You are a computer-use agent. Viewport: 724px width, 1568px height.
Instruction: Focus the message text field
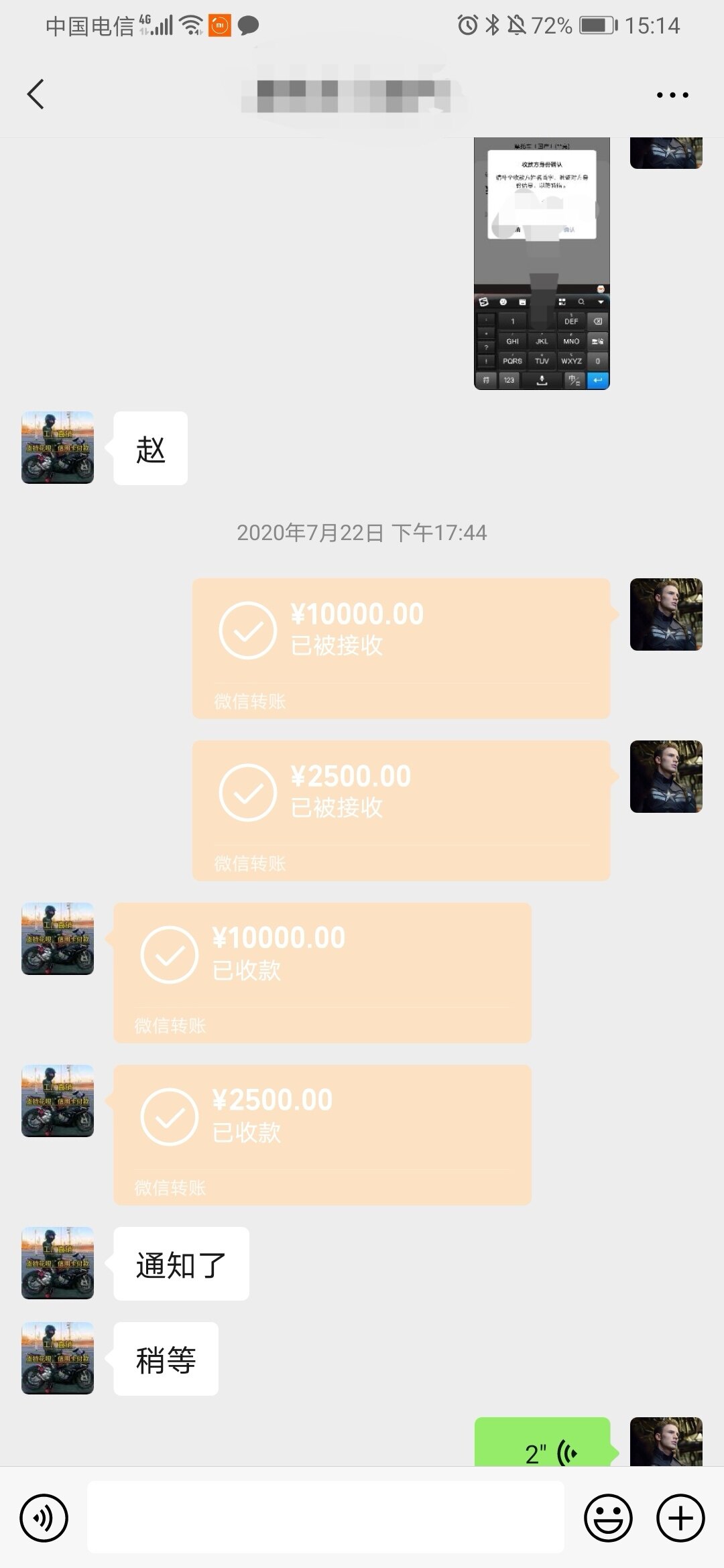coord(326,1518)
